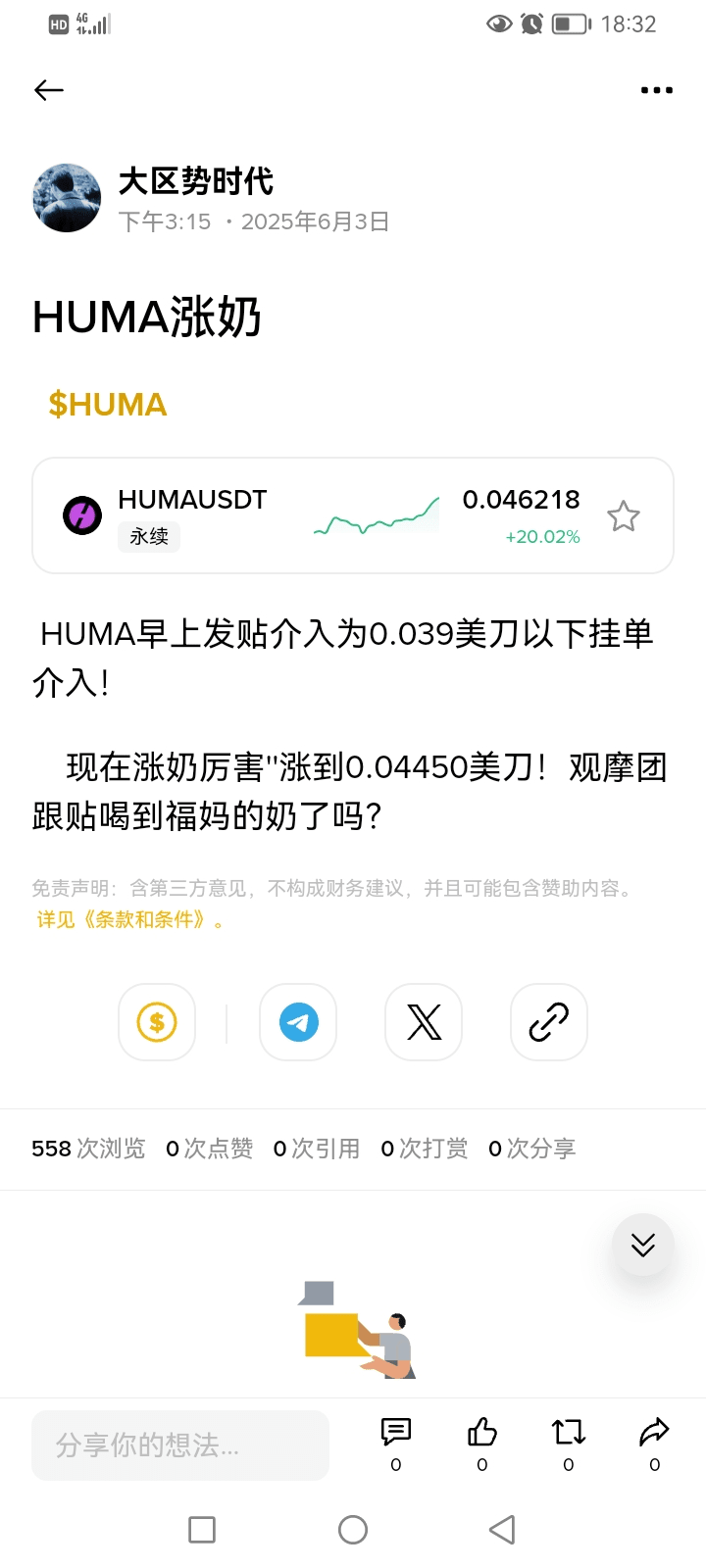
Task: Tap the 分享你的想法 comment field
Action: click(180, 1445)
